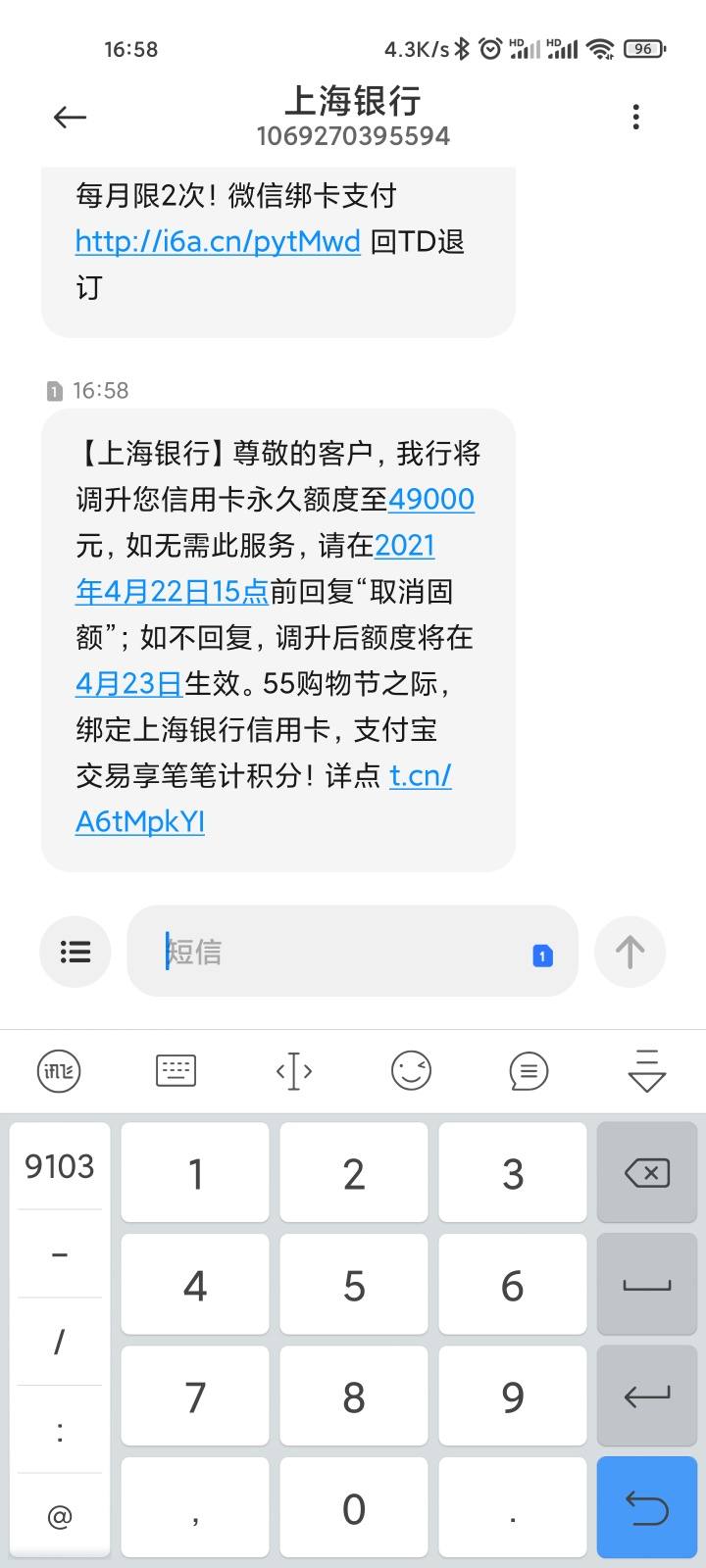
Task: Tap the blue return-to-previous-keyboard key
Action: (647, 1508)
